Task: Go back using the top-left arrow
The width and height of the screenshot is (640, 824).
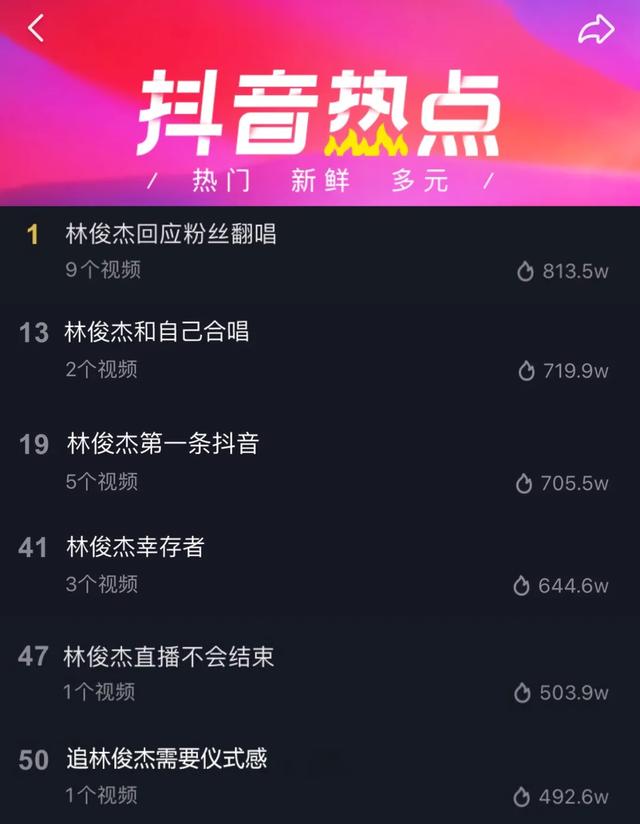Action: [36, 29]
